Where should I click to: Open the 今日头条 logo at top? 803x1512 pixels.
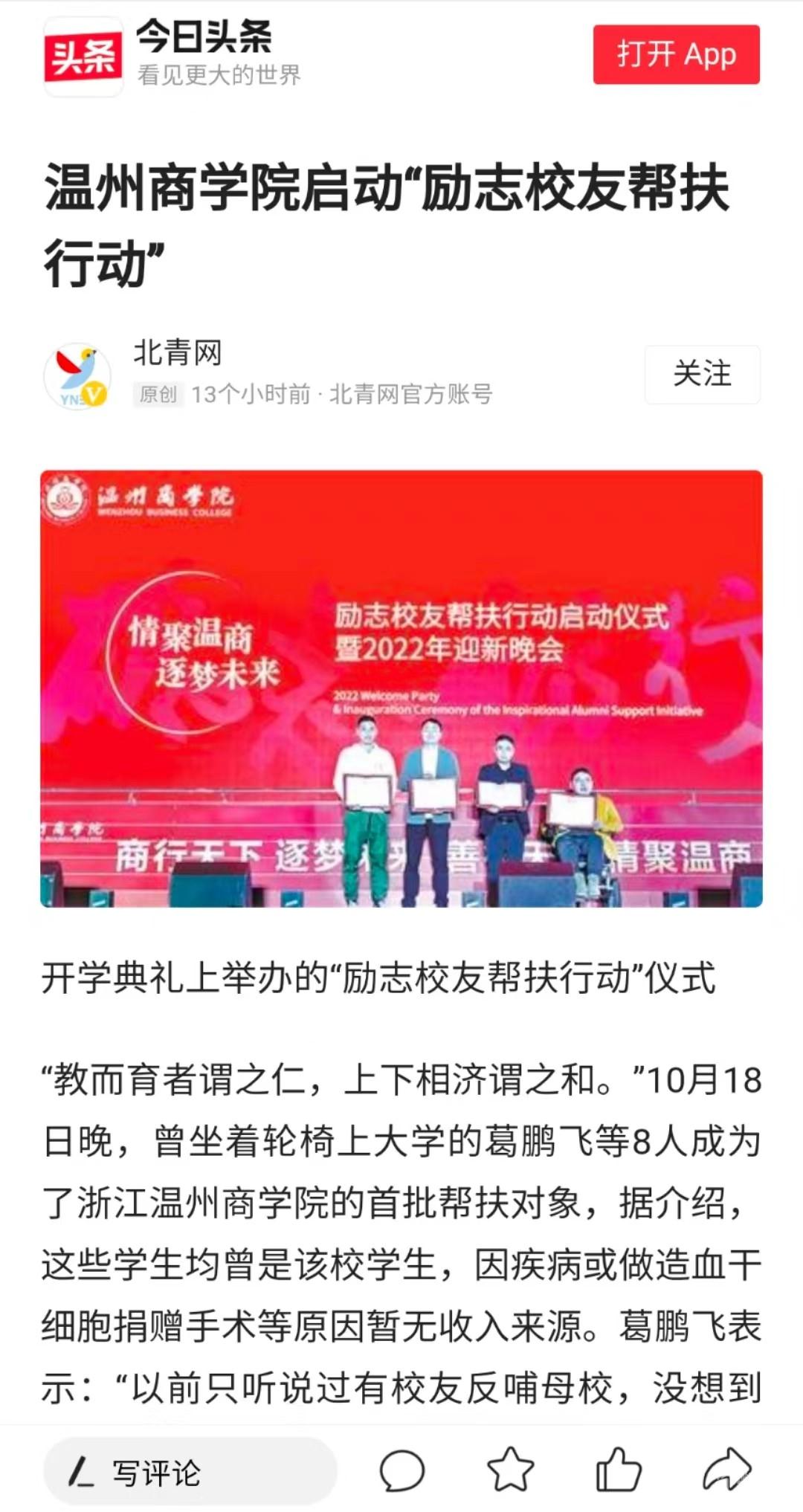83,56
